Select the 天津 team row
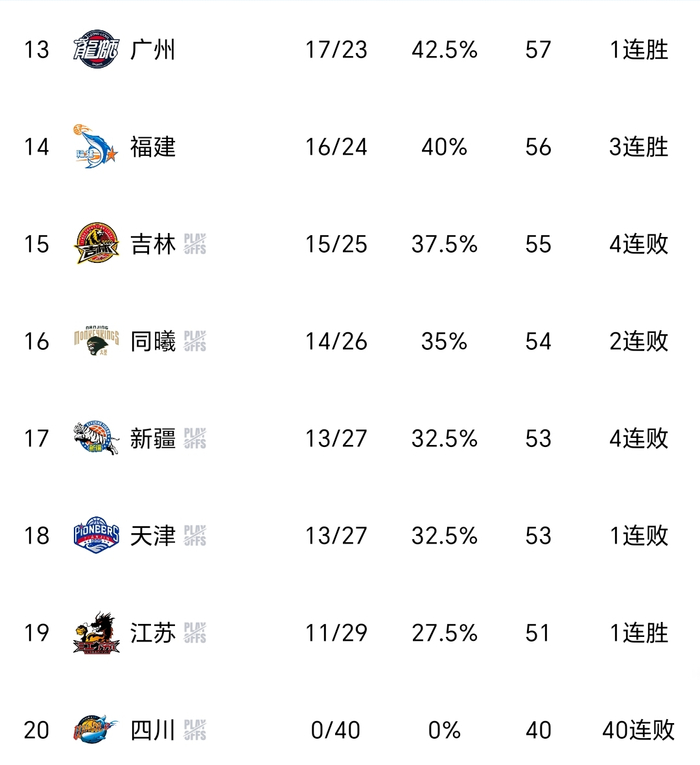700x765 pixels. (x=152, y=535)
